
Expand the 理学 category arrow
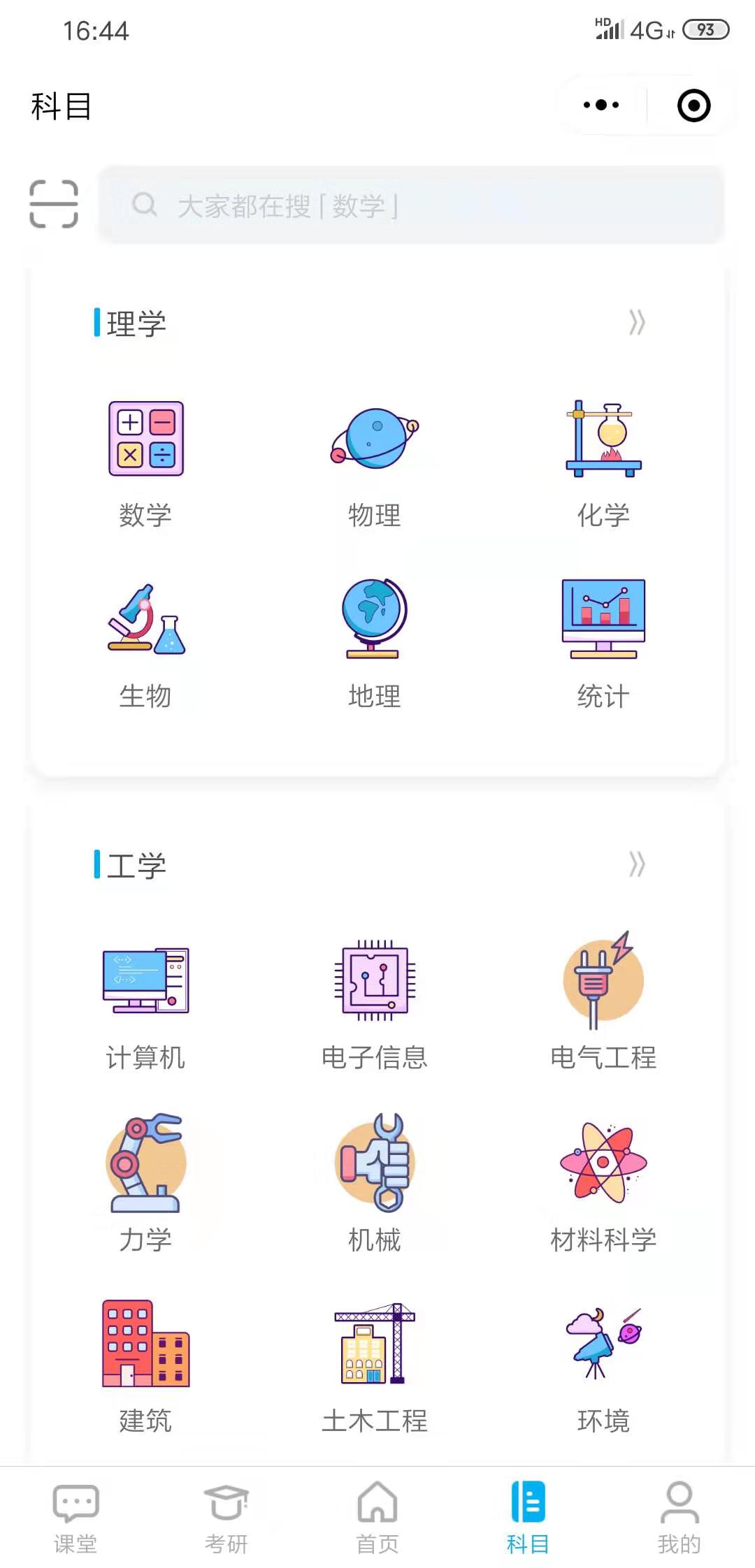[x=636, y=323]
